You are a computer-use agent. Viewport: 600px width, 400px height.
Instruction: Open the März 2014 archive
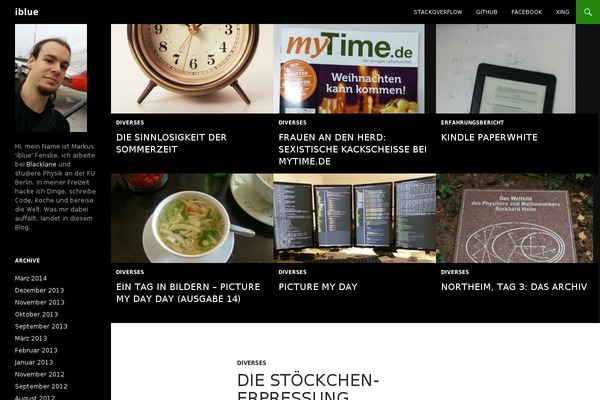coord(31,278)
